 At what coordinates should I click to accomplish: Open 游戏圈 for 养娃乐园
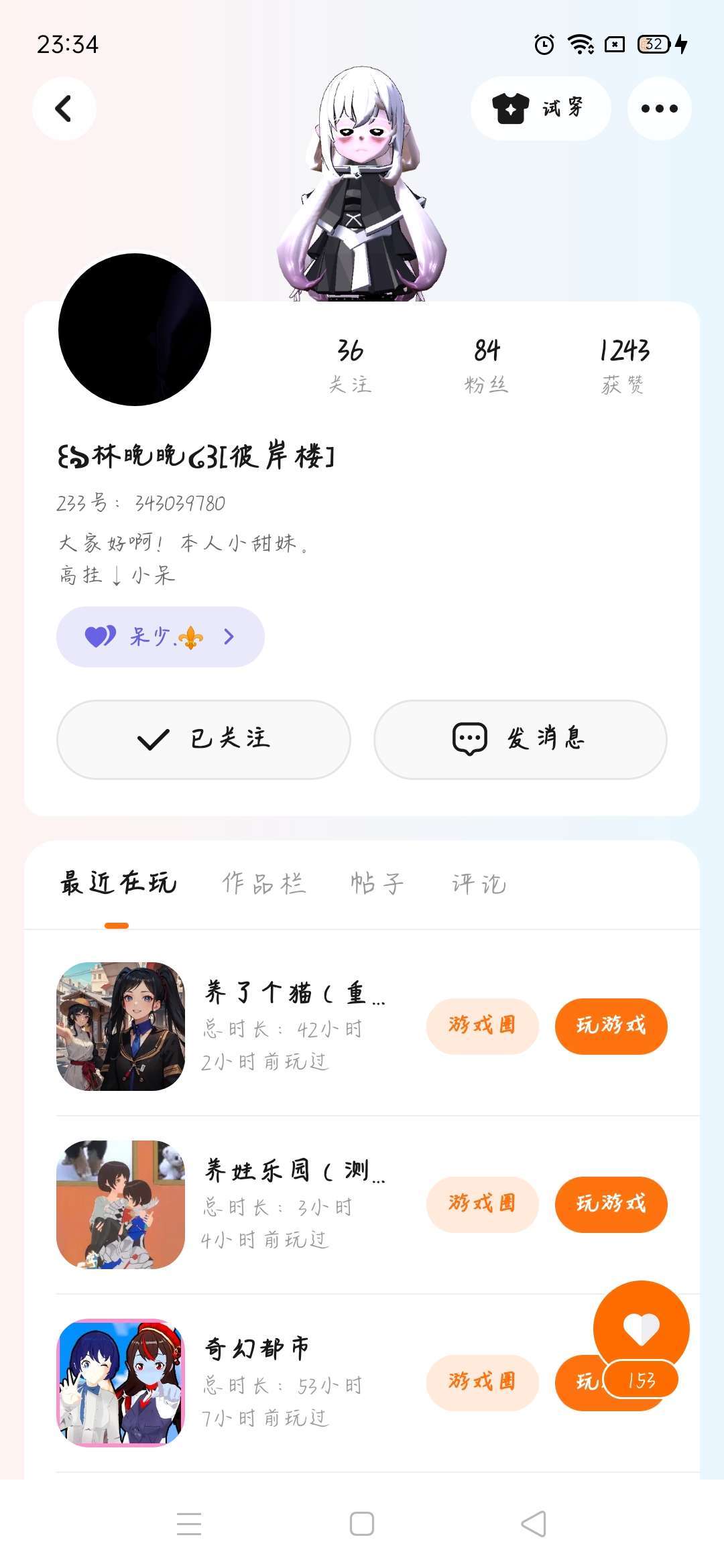coord(482,1203)
